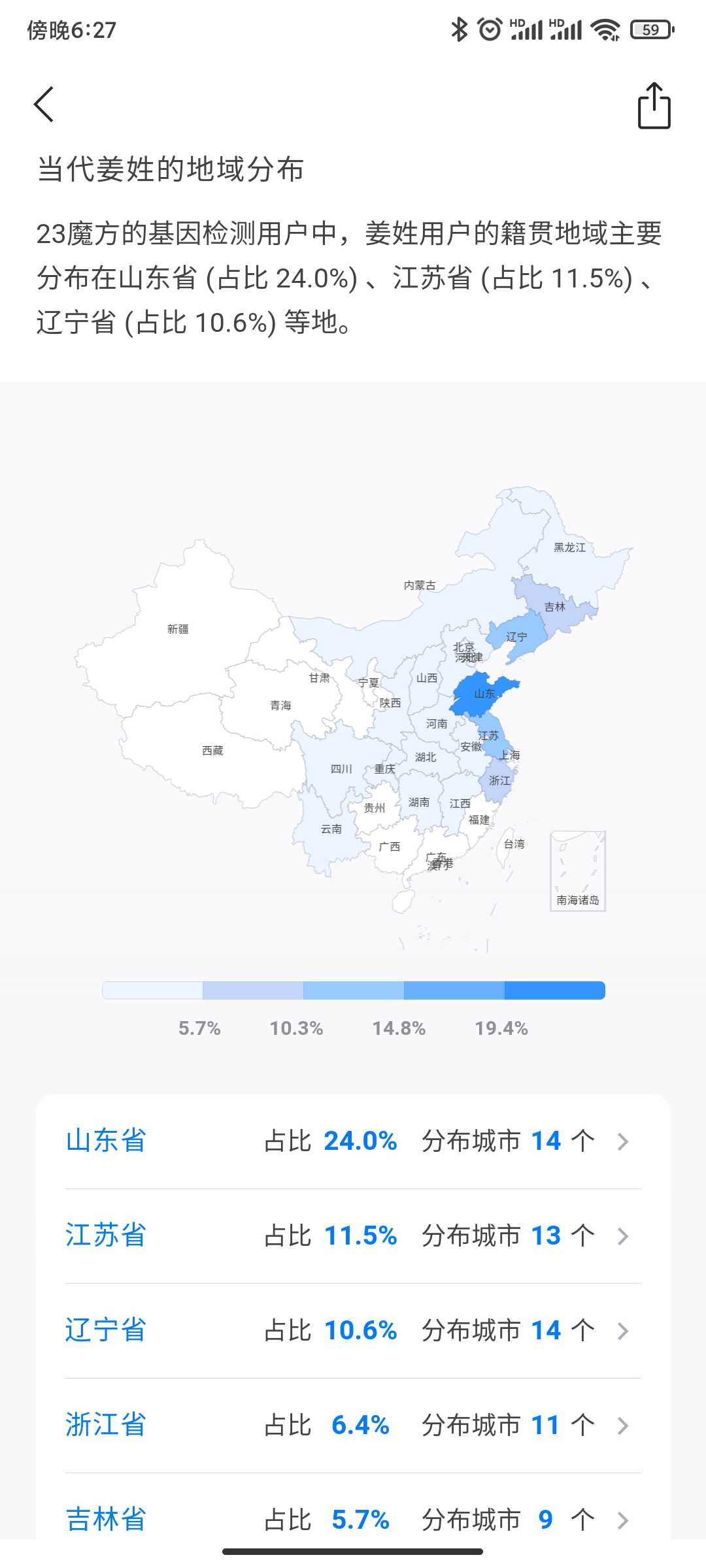The image size is (706, 1568).
Task: Open the 辽宁省 row
Action: tap(353, 1331)
